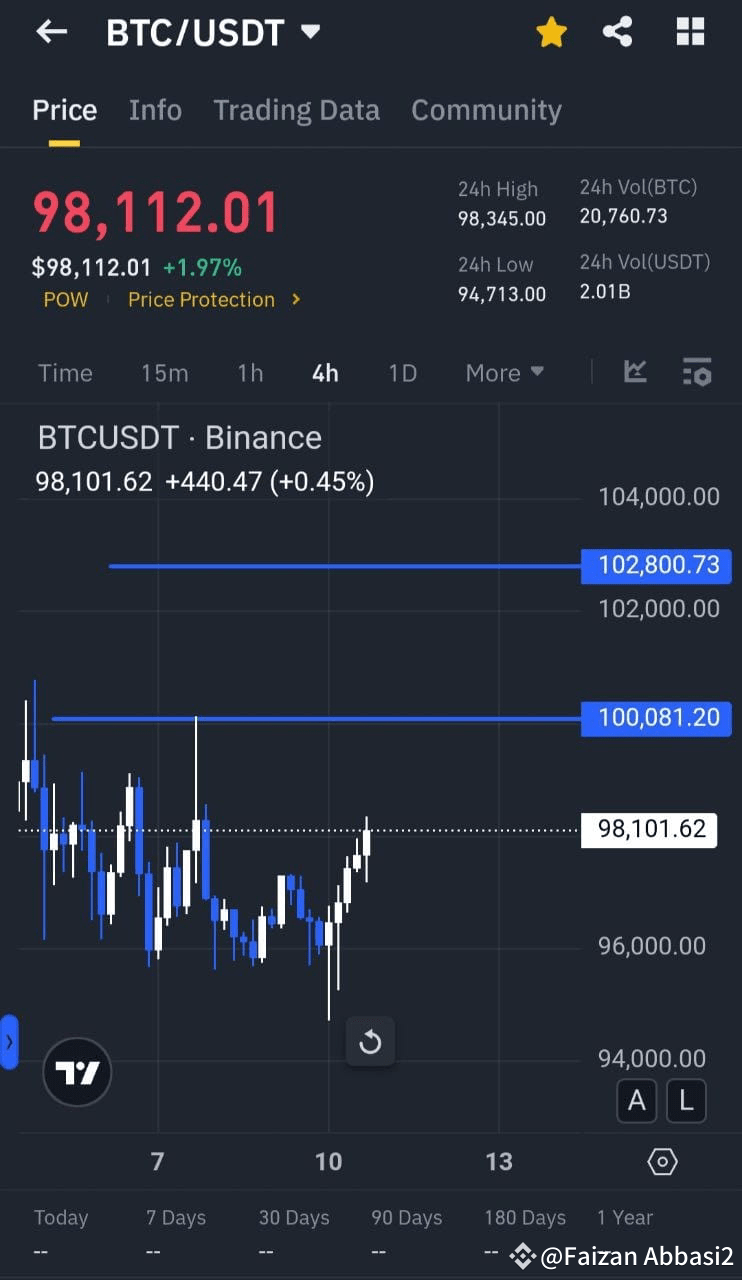Image resolution: width=742 pixels, height=1280 pixels.
Task: Open Price Protection details
Action: click(200, 299)
